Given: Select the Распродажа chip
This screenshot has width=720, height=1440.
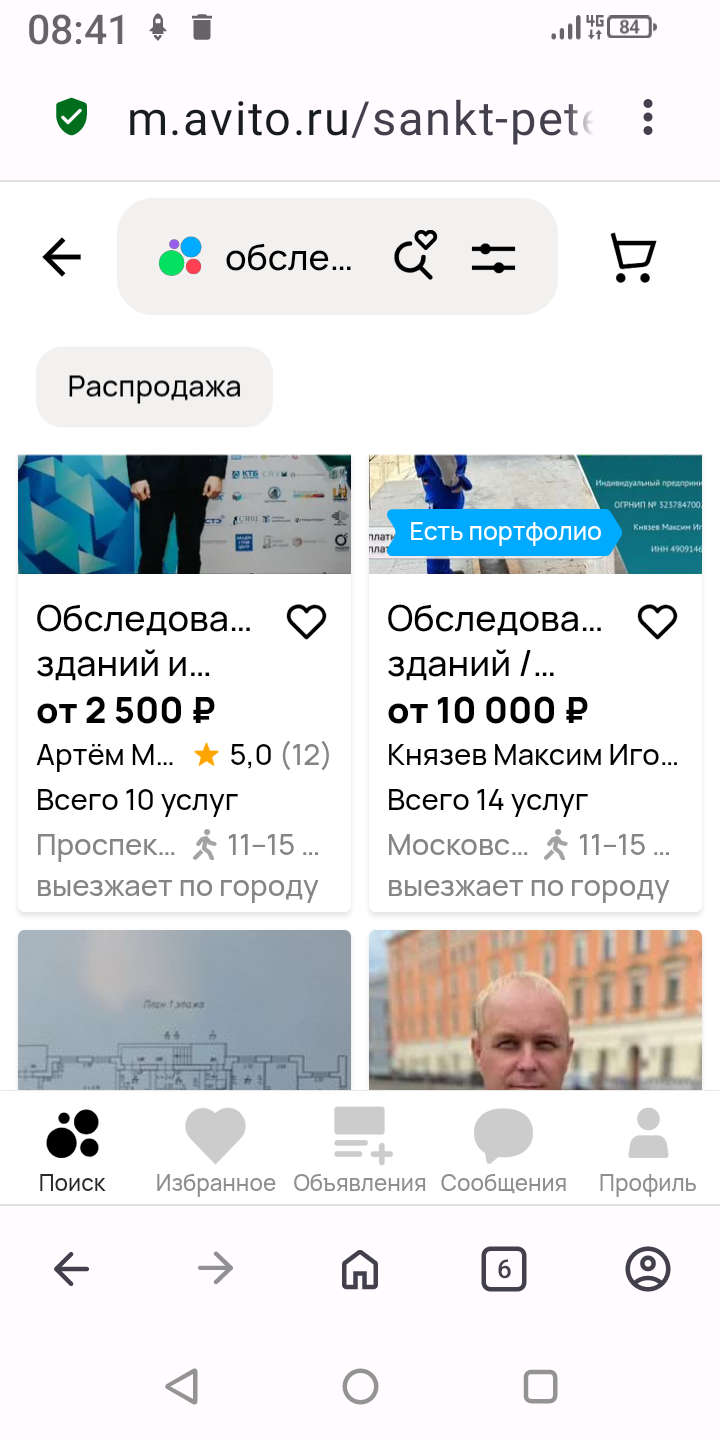Looking at the screenshot, I should (154, 387).
